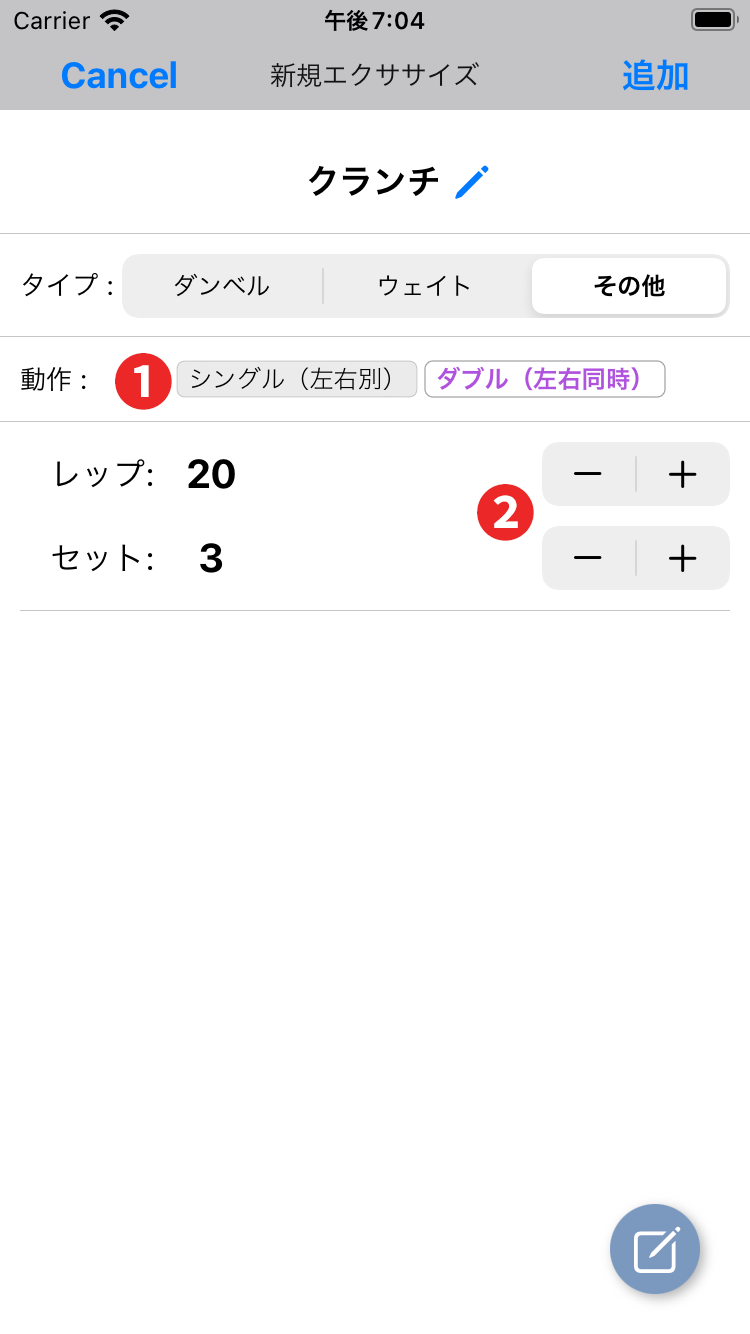Increase the セット count by one
The width and height of the screenshot is (750, 1334).
[682, 558]
